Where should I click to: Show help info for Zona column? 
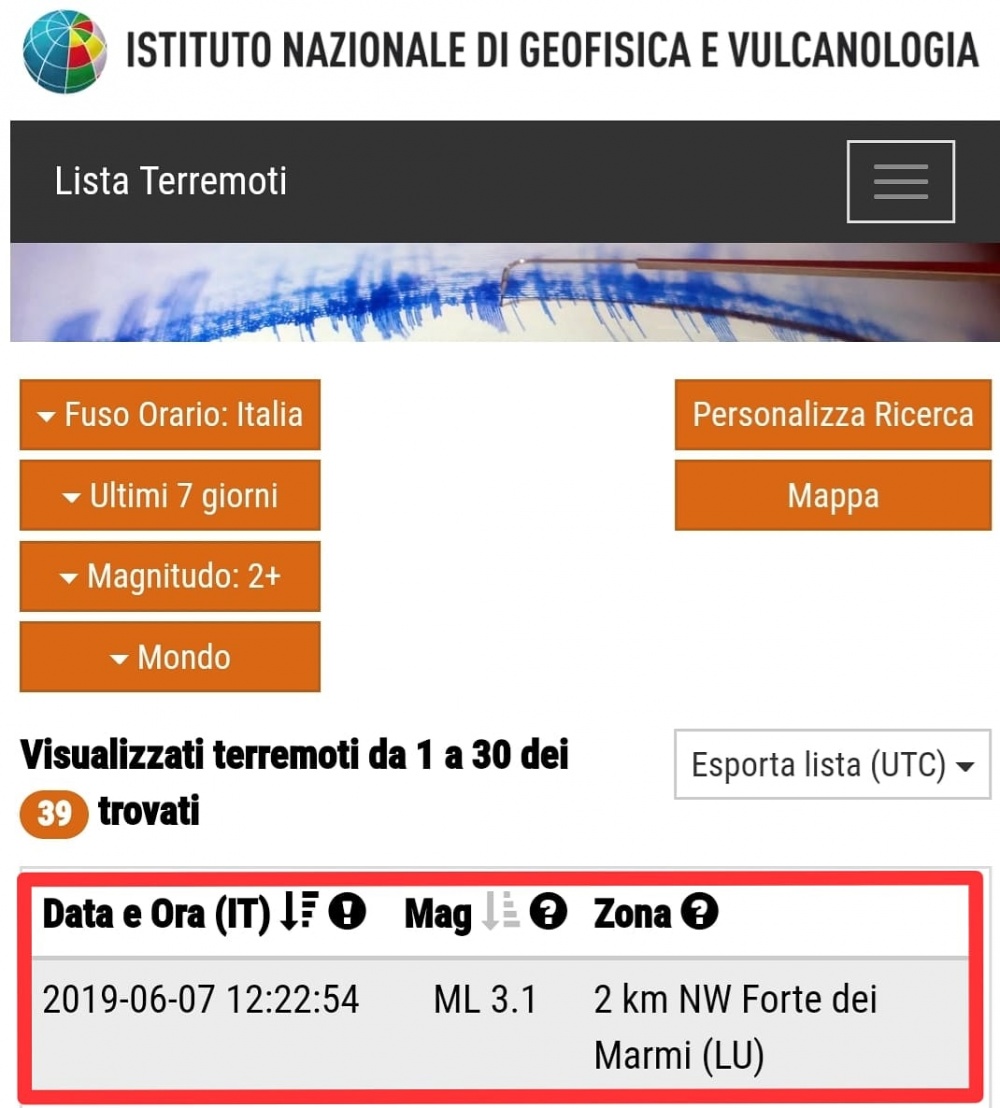(699, 912)
